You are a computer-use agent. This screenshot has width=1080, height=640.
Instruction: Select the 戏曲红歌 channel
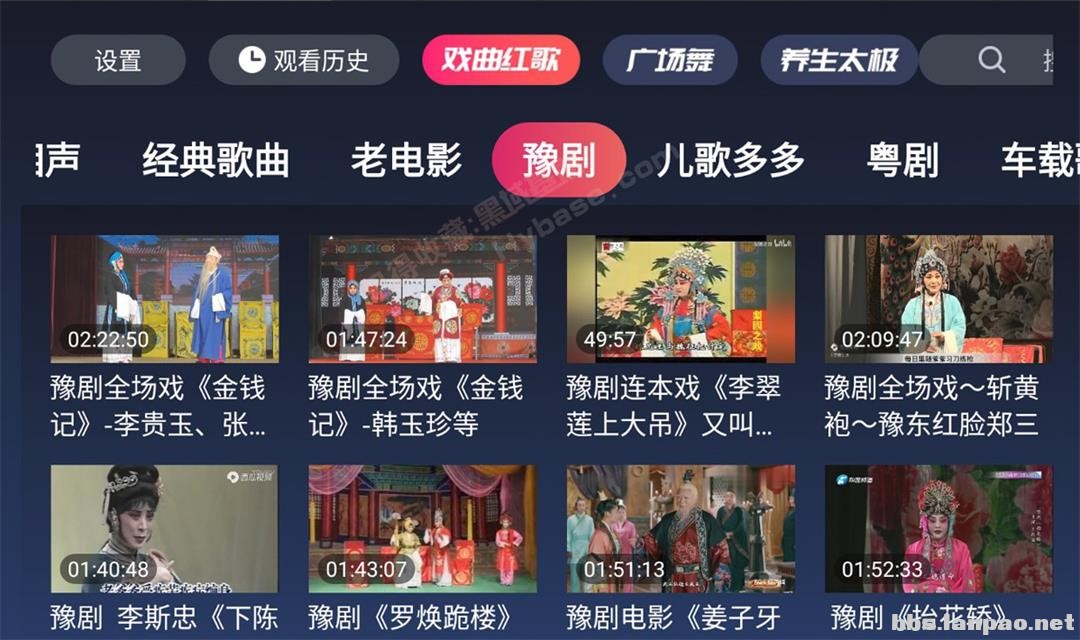501,60
